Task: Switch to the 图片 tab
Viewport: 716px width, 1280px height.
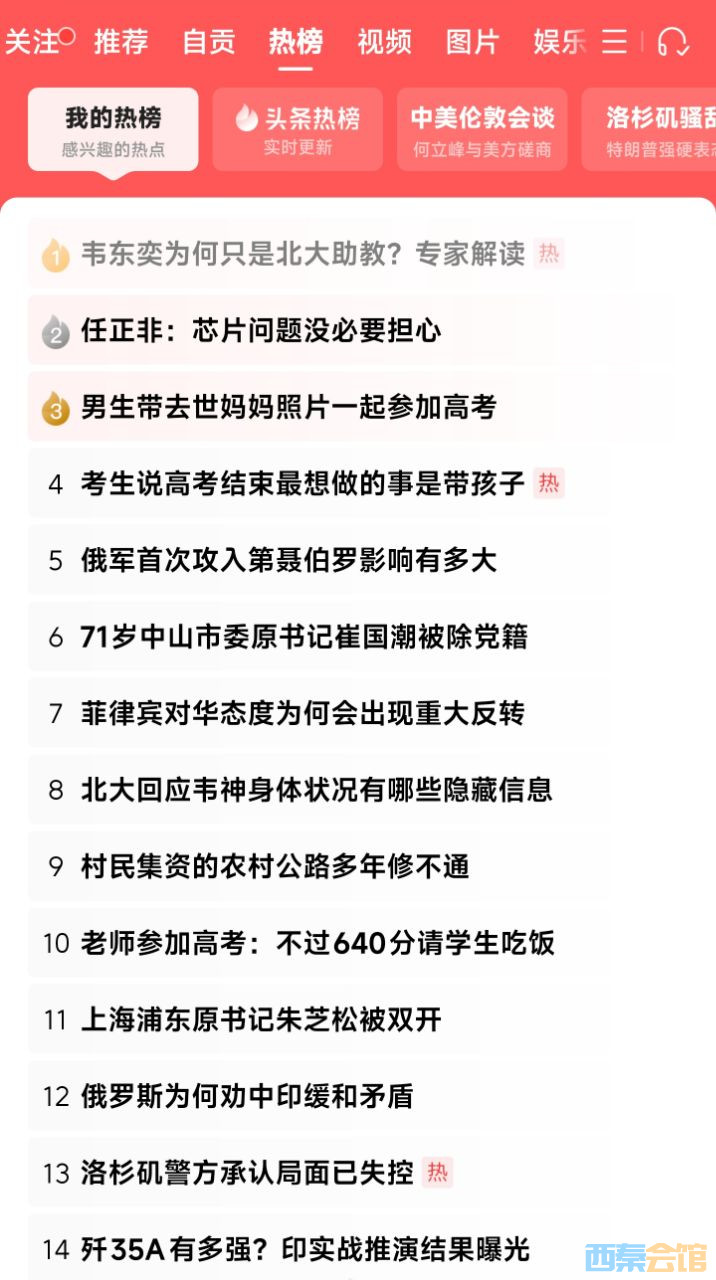Action: click(x=472, y=42)
